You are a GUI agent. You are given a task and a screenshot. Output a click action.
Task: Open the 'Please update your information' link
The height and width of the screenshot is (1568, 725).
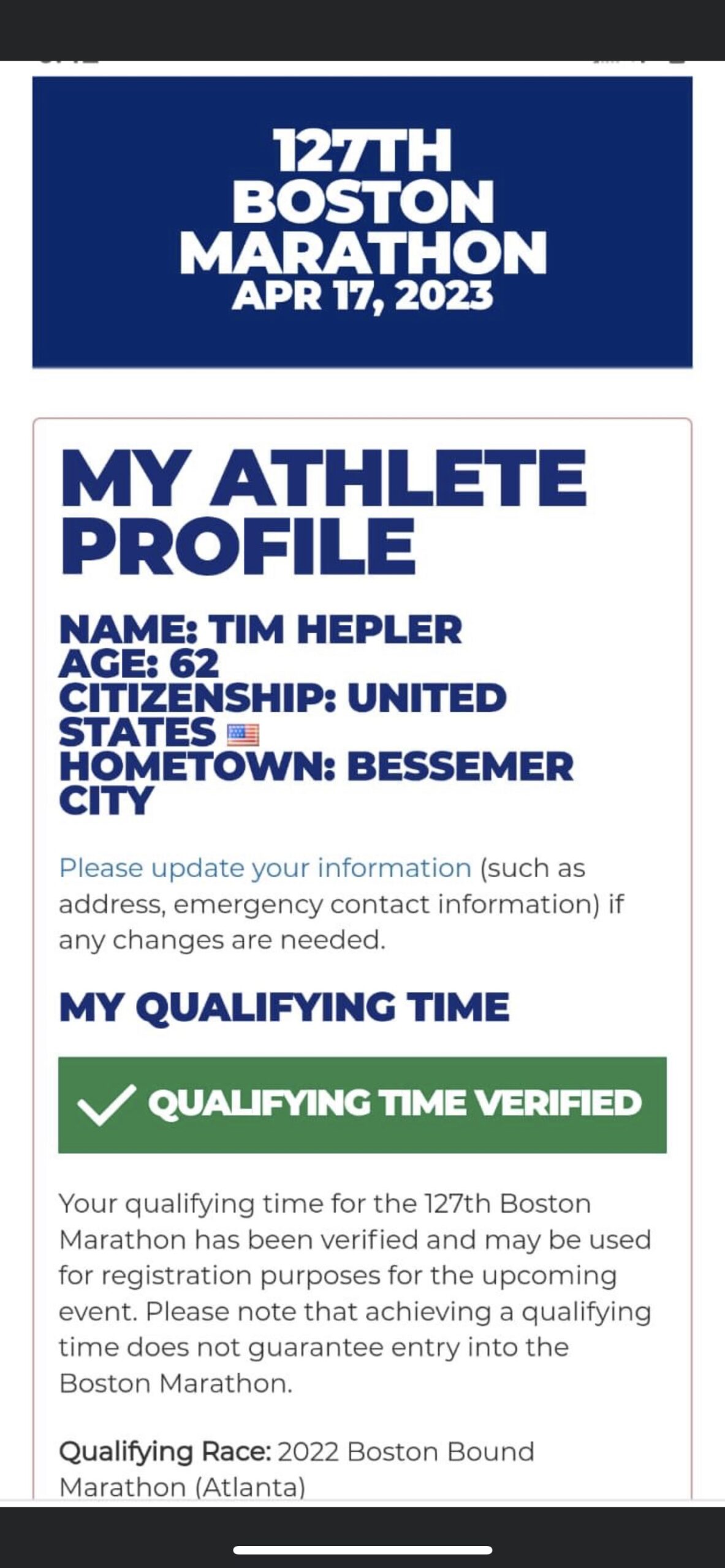[x=265, y=869]
